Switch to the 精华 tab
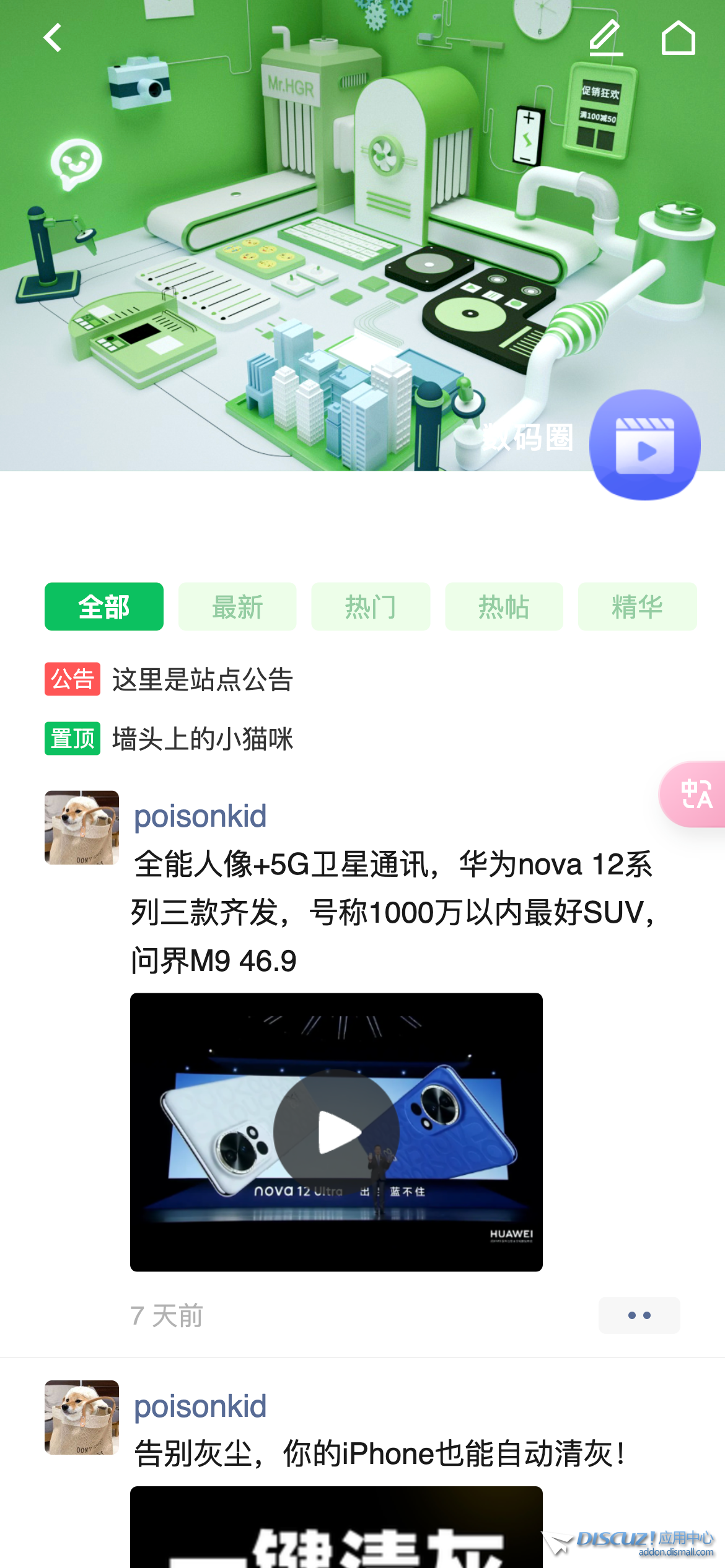The image size is (725, 1568). (x=637, y=606)
